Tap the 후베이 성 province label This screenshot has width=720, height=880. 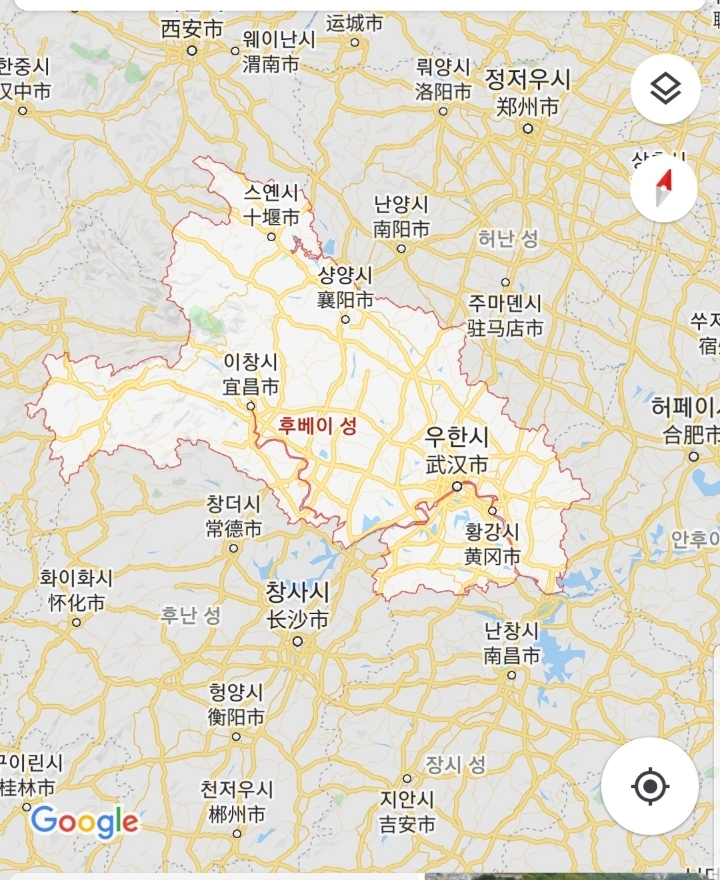(318, 426)
